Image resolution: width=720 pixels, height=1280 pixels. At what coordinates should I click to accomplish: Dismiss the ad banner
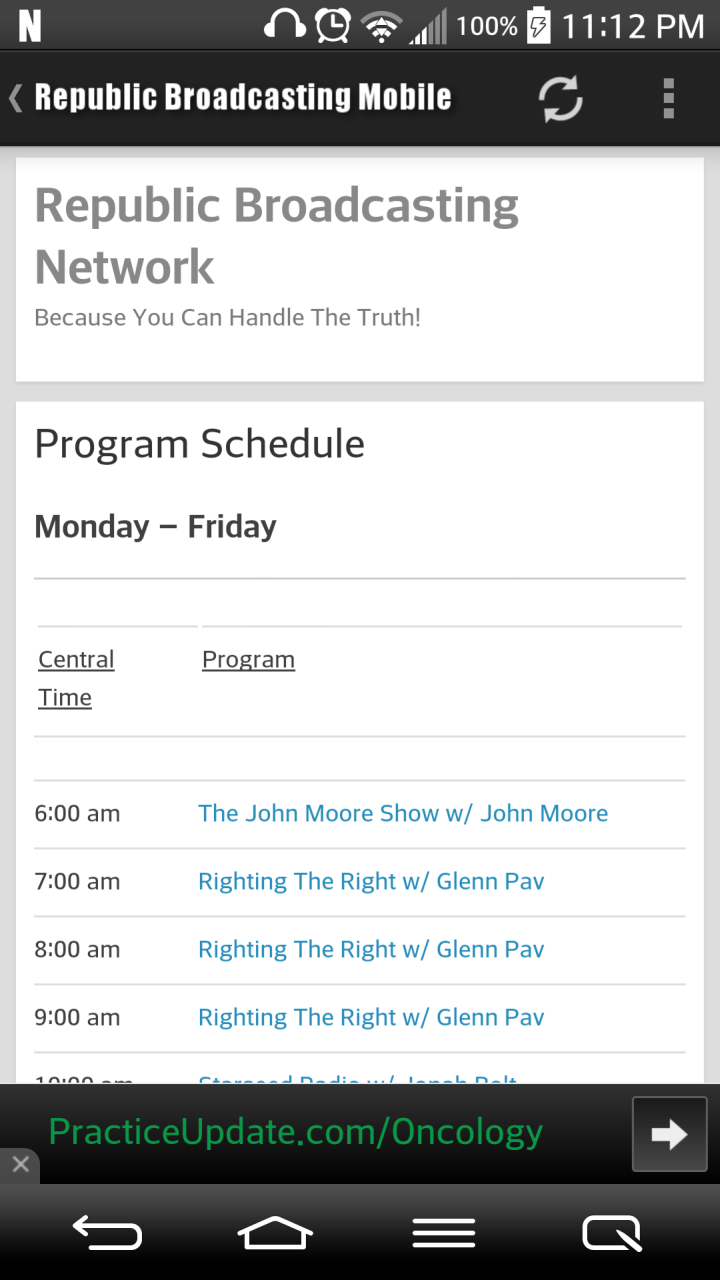[20, 1165]
